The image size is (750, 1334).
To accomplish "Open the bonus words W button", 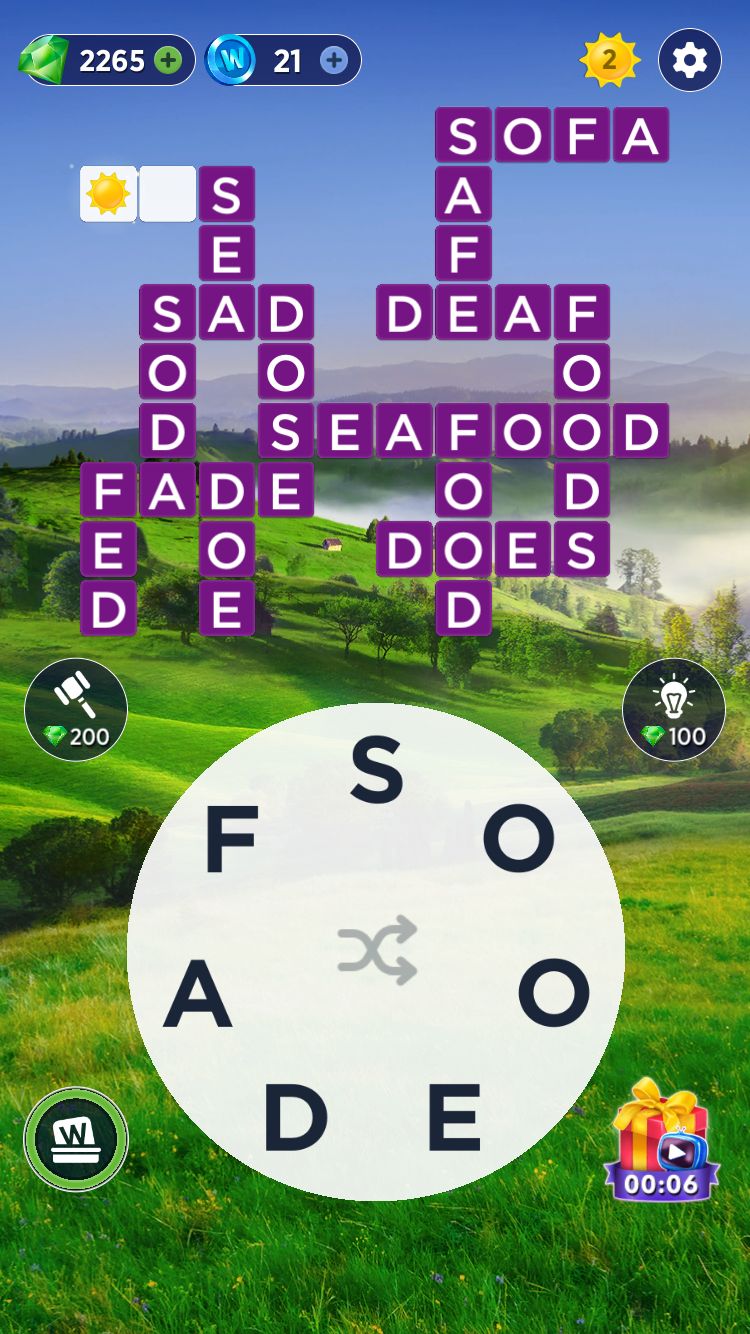I will pyautogui.click(x=76, y=1139).
